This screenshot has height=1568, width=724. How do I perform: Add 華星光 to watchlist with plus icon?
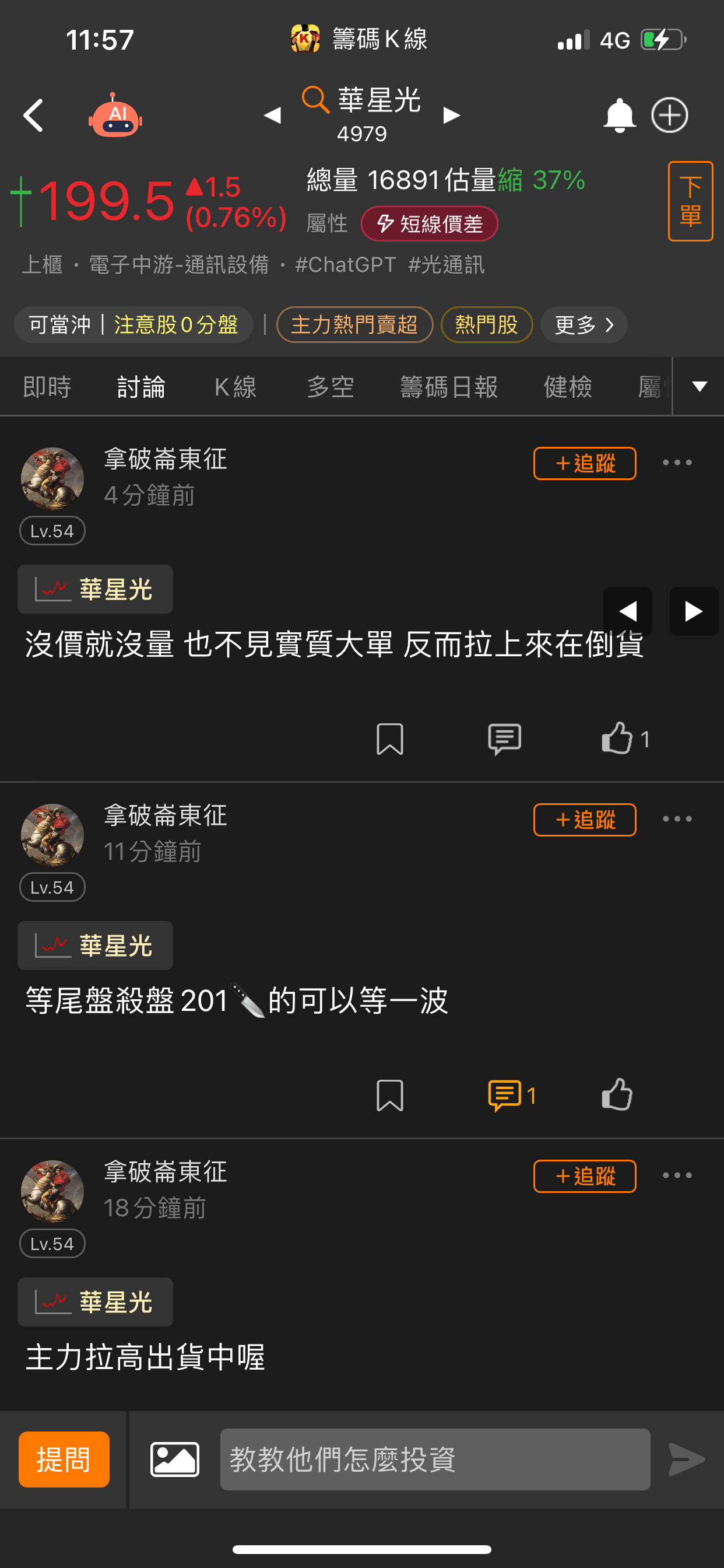(669, 115)
